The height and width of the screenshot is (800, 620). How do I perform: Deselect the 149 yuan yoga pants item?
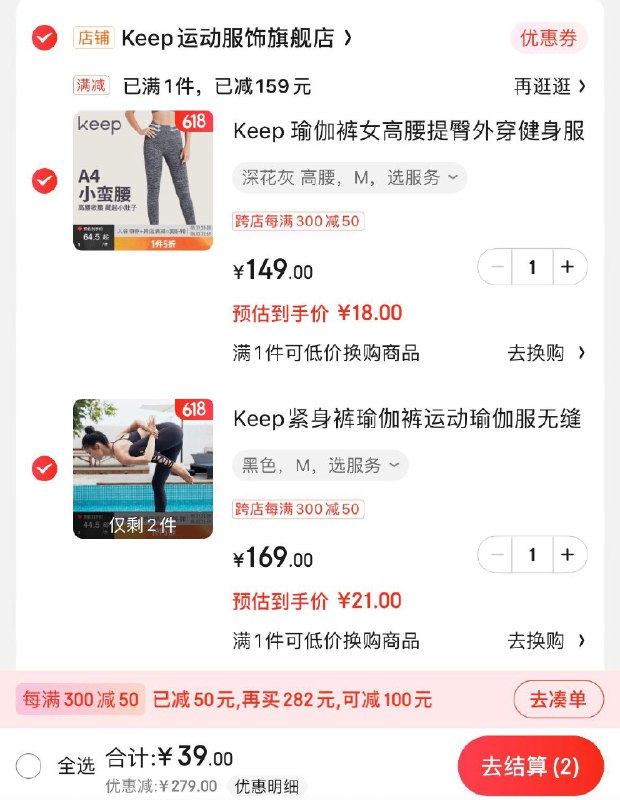coord(45,181)
